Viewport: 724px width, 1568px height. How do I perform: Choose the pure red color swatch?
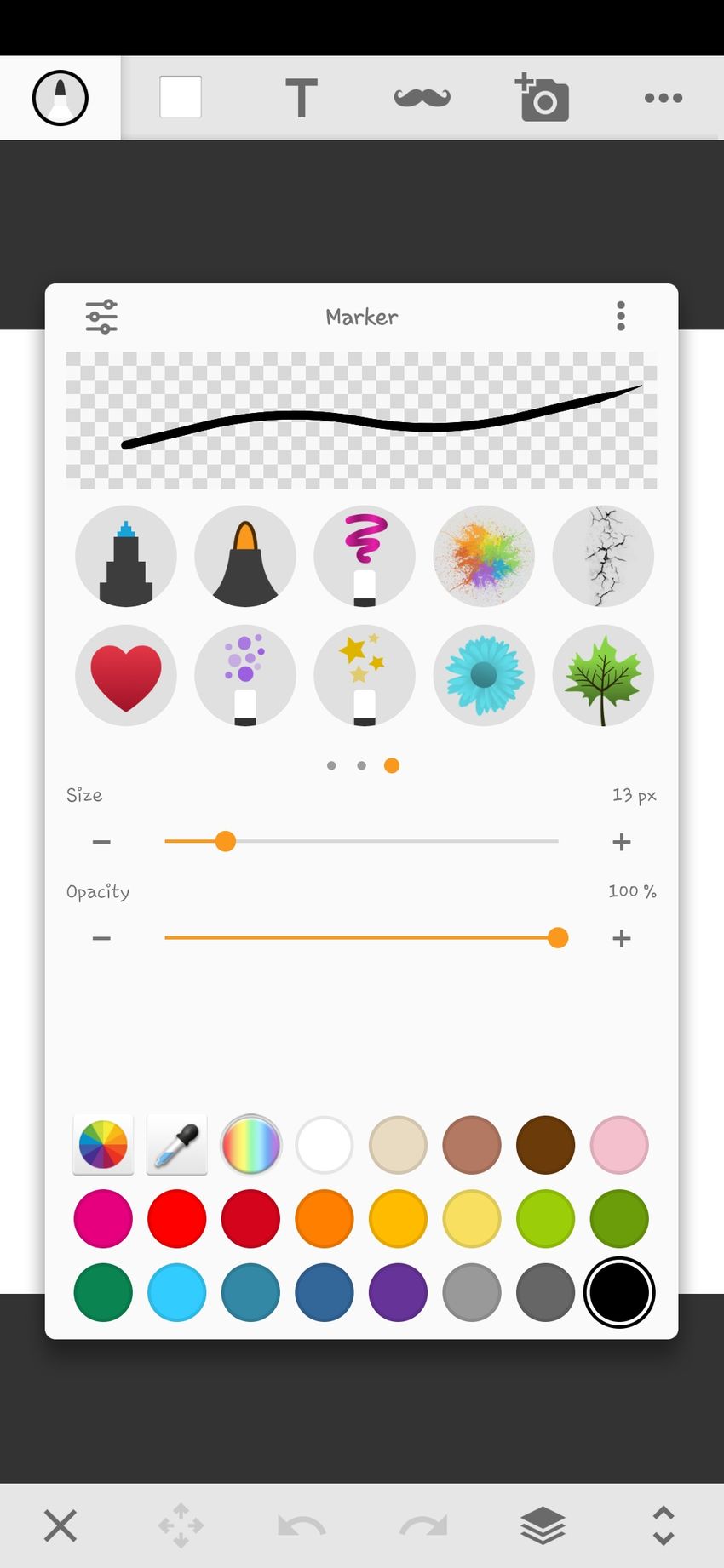(177, 1219)
